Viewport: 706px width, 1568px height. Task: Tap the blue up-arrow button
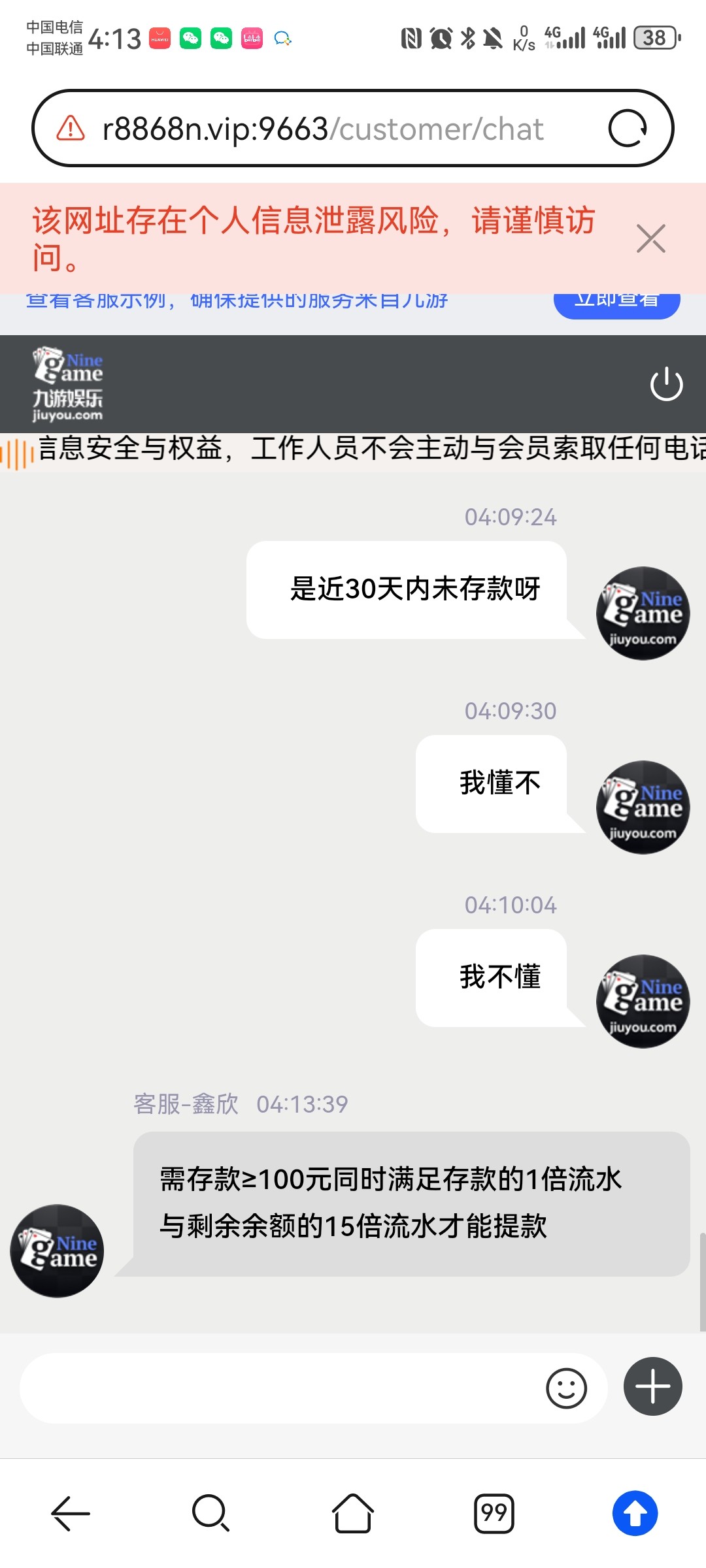(635, 1513)
